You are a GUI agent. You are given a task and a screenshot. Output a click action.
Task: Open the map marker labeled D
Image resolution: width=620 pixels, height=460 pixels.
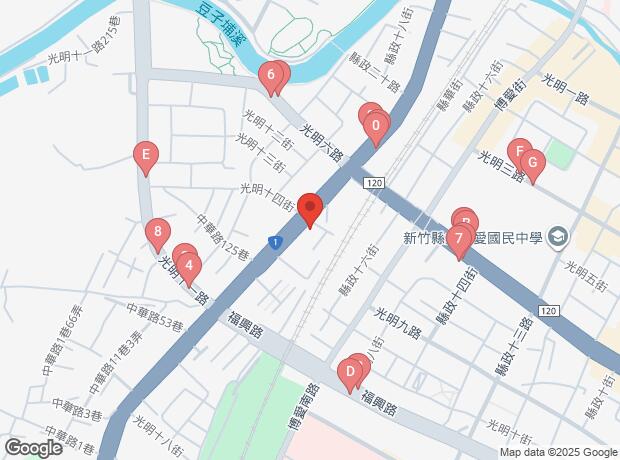pyautogui.click(x=350, y=374)
